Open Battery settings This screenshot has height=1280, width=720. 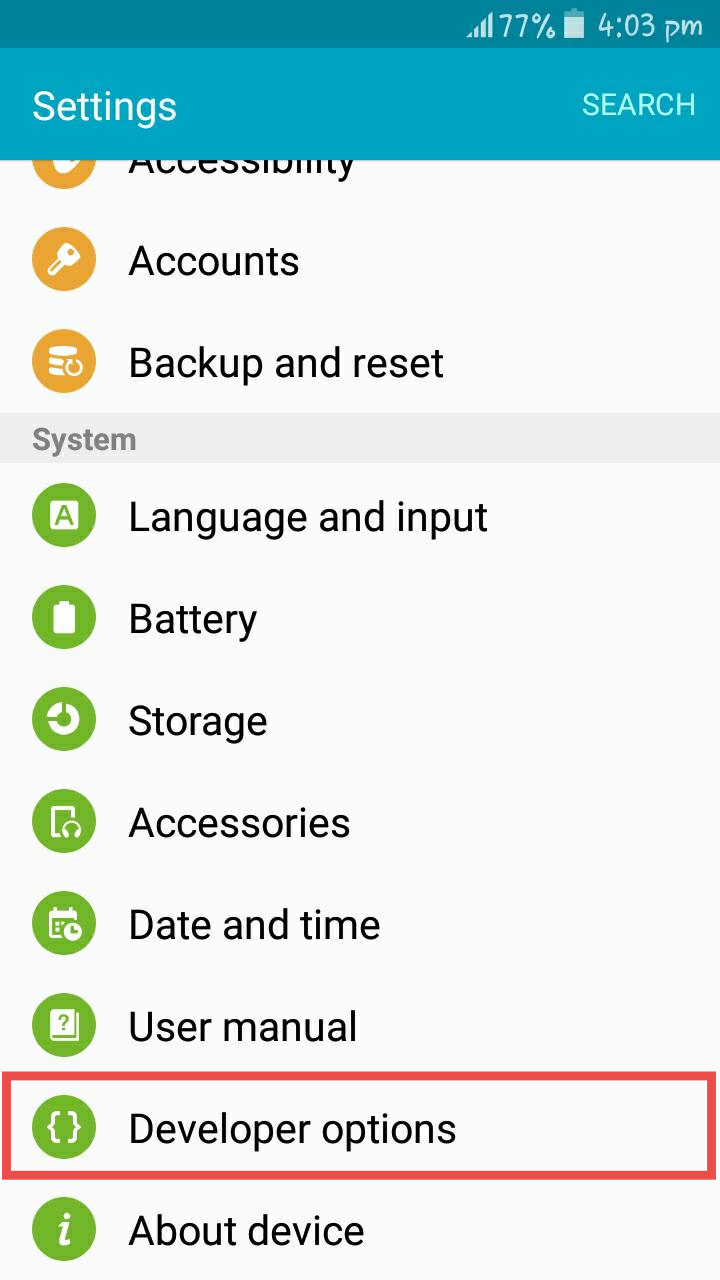[360, 619]
